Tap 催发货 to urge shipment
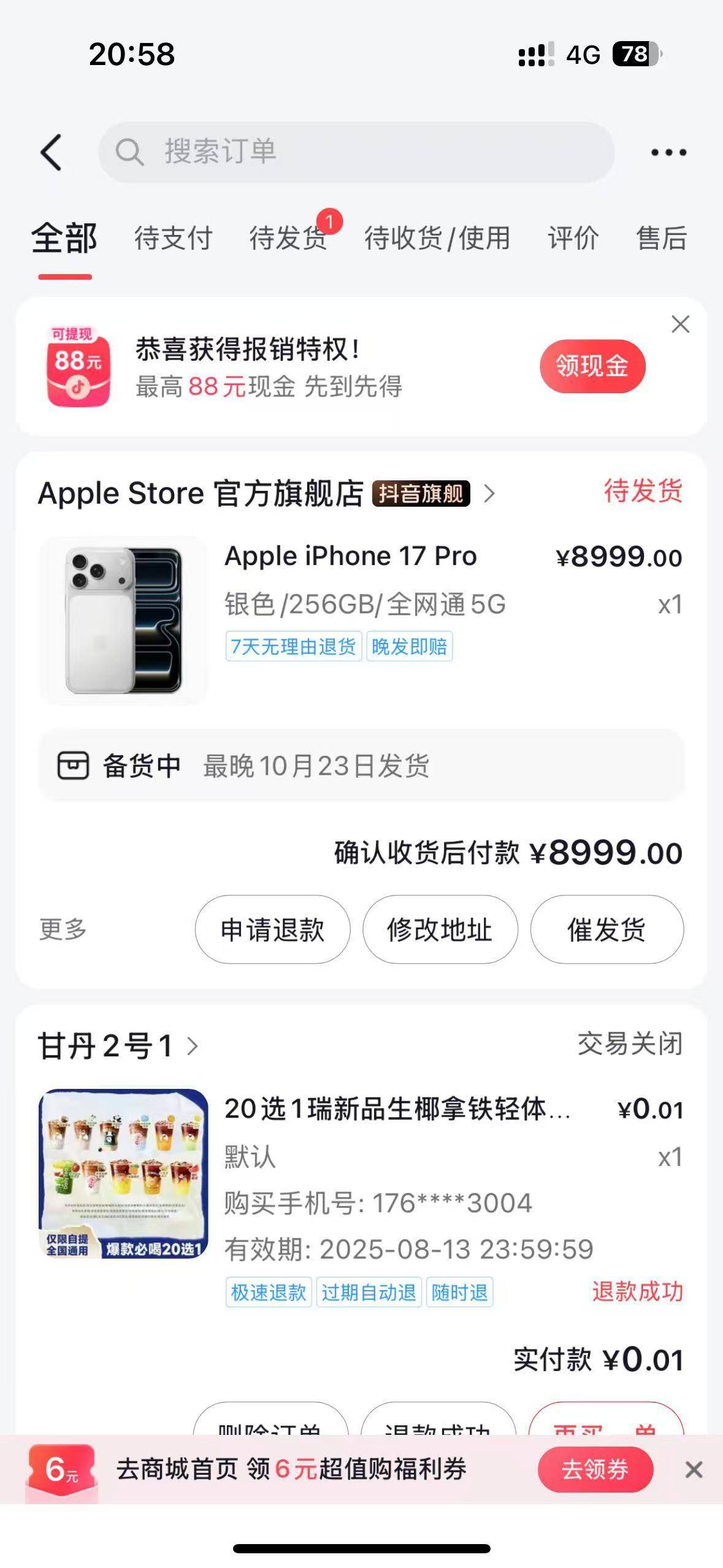Viewport: 723px width, 1568px height. 606,929
